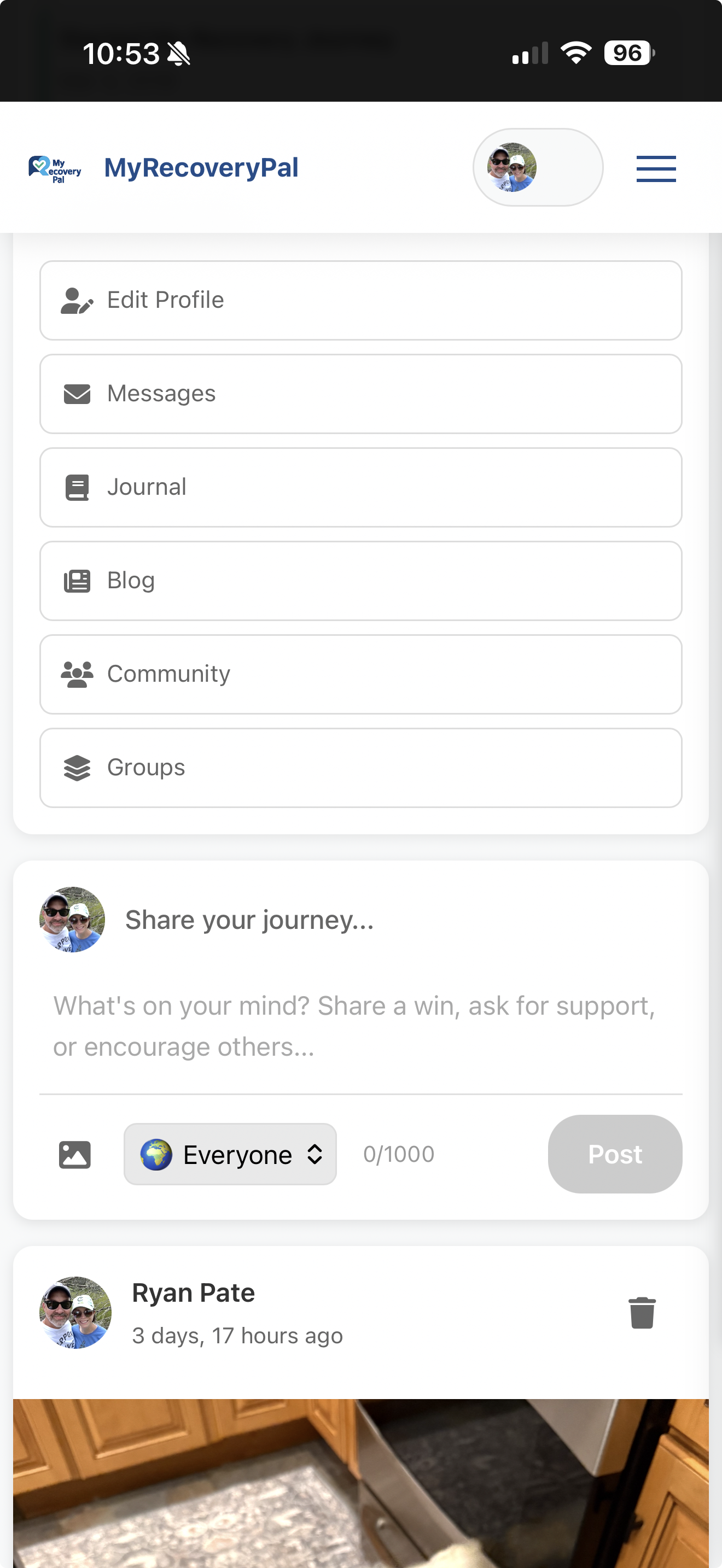Screen dimensions: 722x1568
Task: Open the hamburger navigation menu
Action: click(x=656, y=168)
